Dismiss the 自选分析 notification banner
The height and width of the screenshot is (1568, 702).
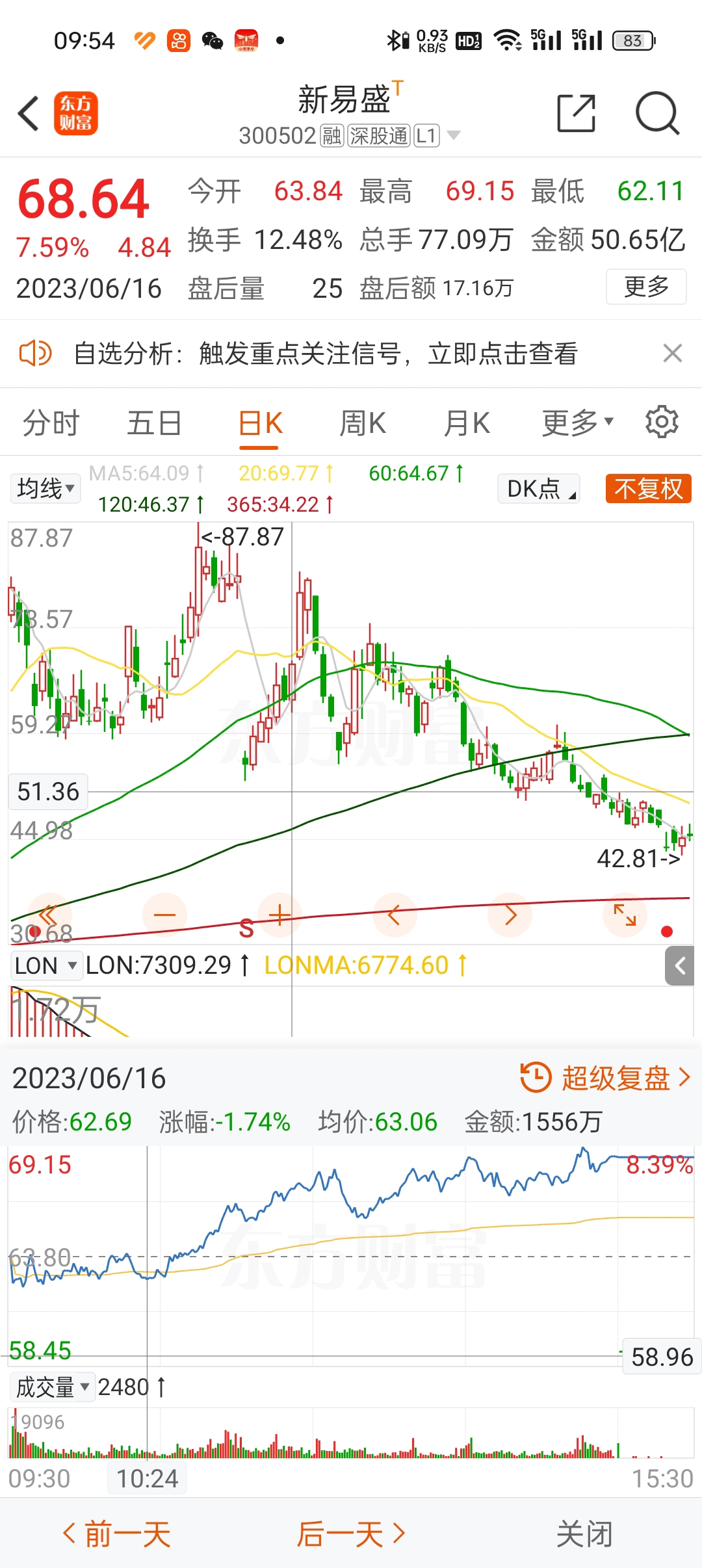(672, 354)
